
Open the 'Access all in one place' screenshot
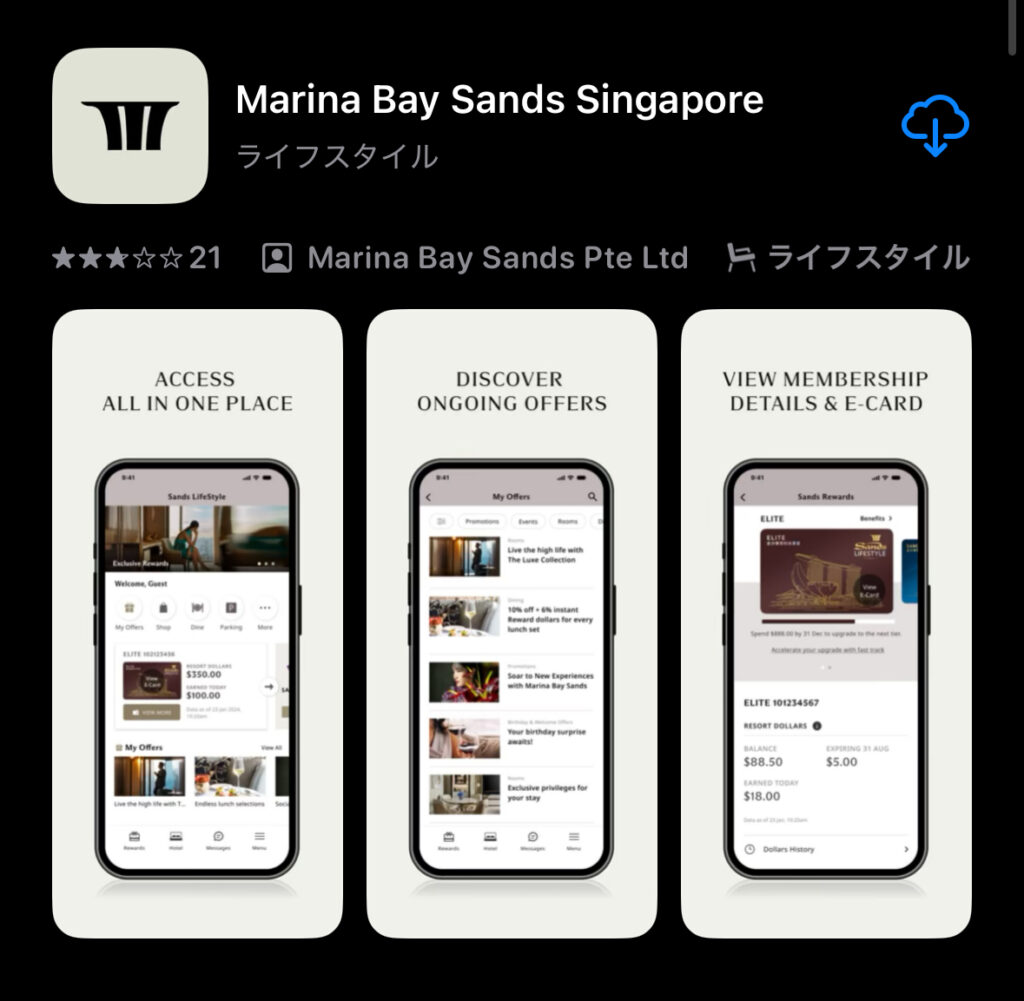(x=197, y=623)
